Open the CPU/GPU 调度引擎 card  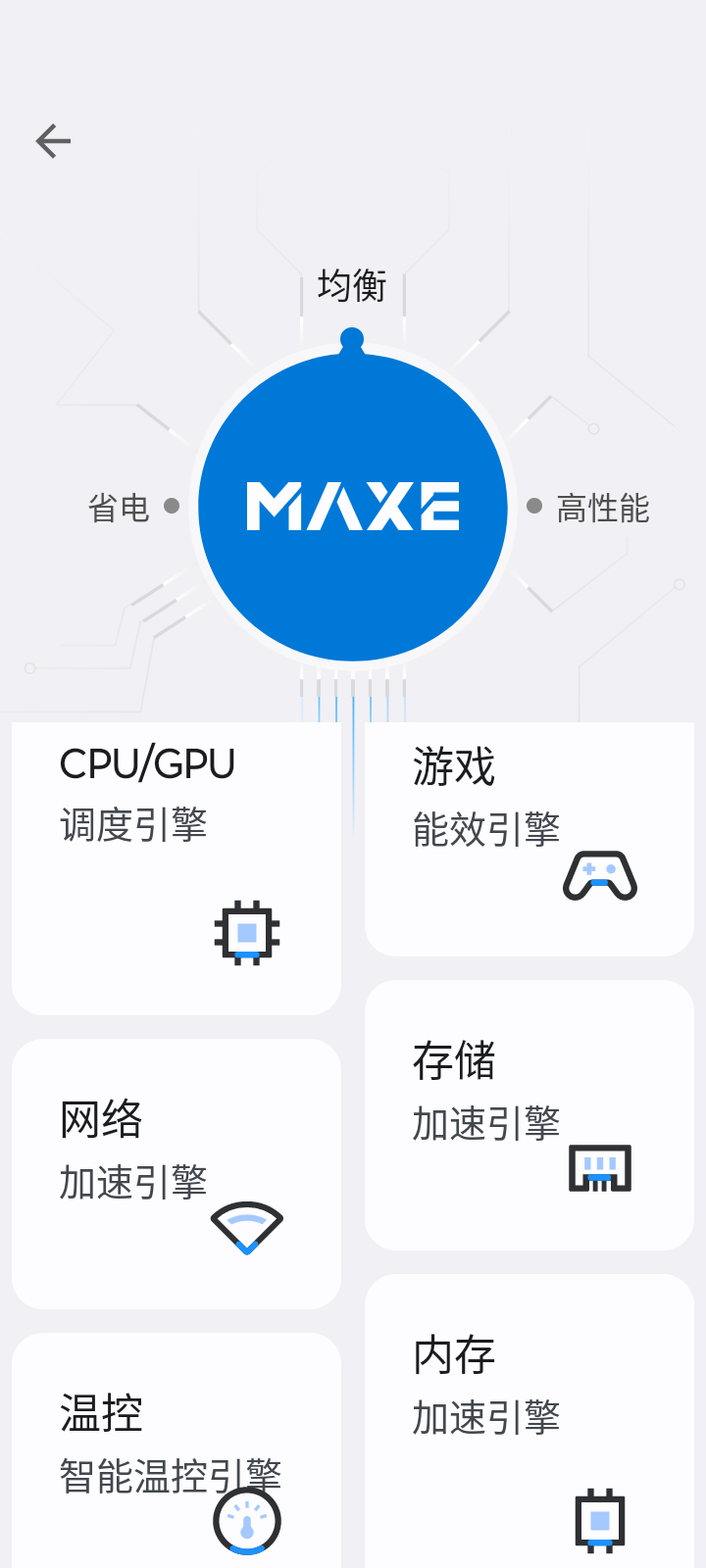(176, 867)
